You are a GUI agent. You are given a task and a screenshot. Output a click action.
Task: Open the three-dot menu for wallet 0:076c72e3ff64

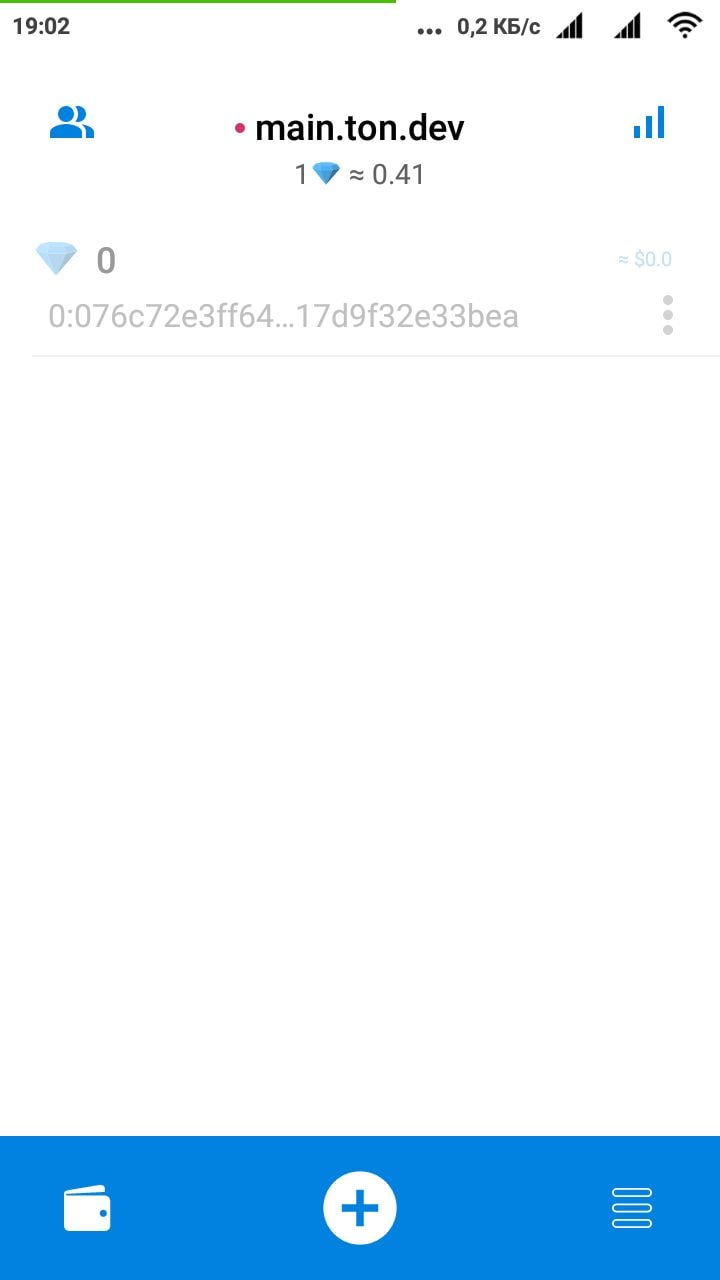coord(667,315)
